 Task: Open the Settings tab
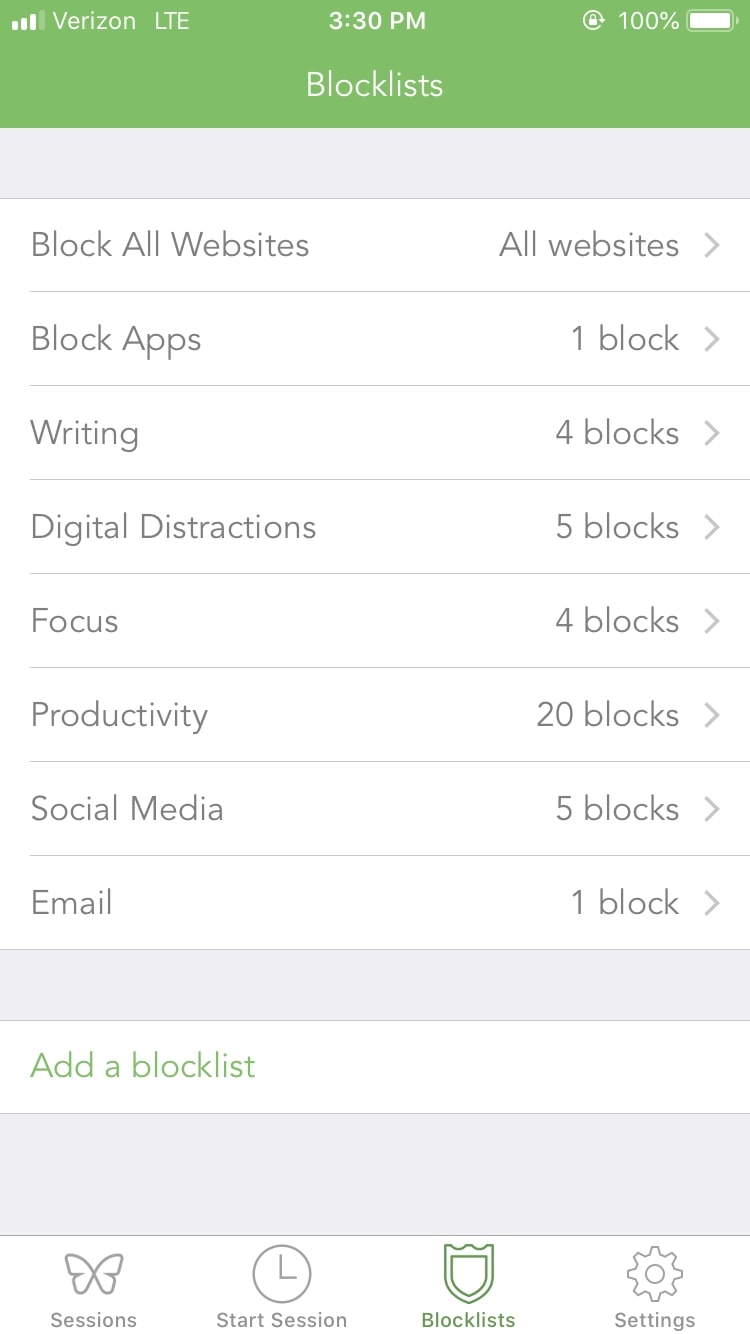655,1288
